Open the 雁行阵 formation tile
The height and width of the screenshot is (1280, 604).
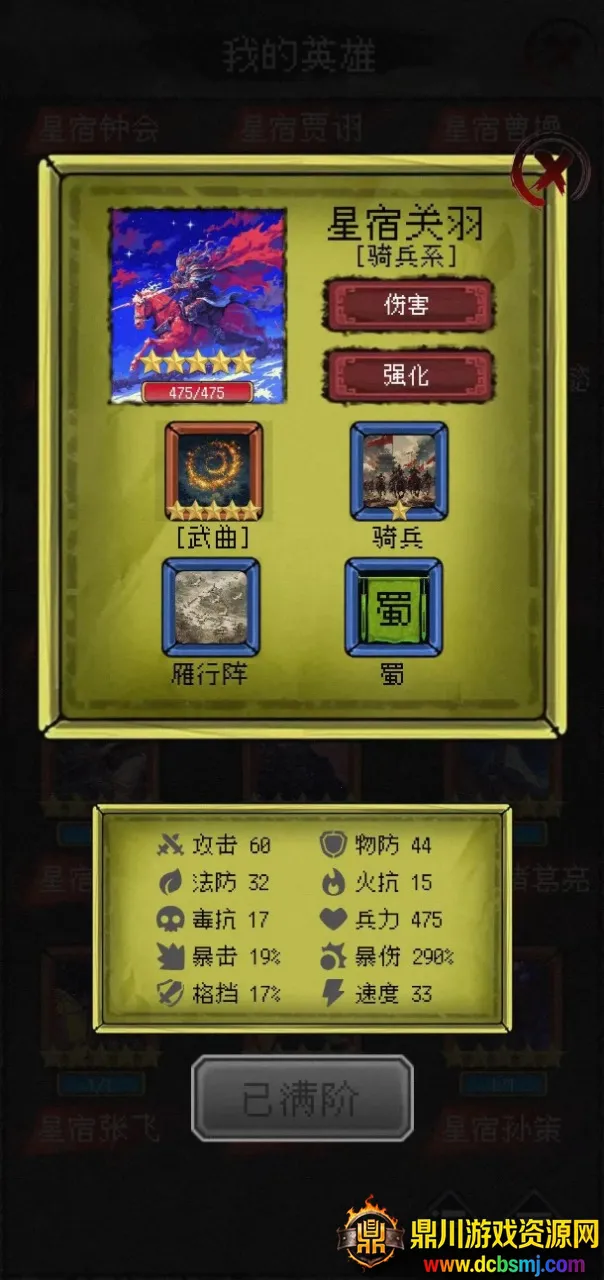tap(211, 607)
